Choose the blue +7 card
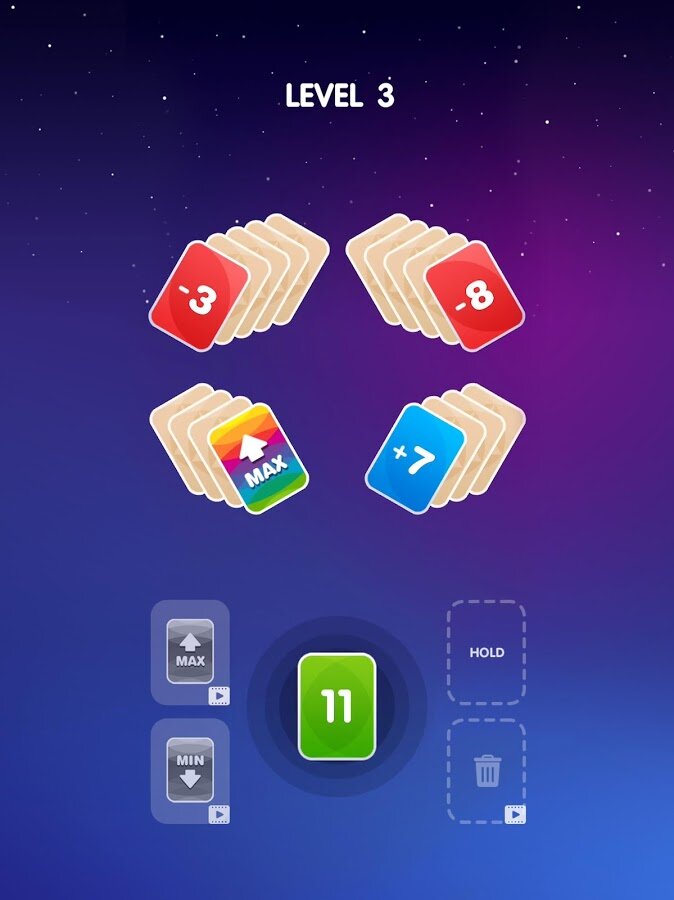Image resolution: width=674 pixels, height=900 pixels. (x=416, y=458)
